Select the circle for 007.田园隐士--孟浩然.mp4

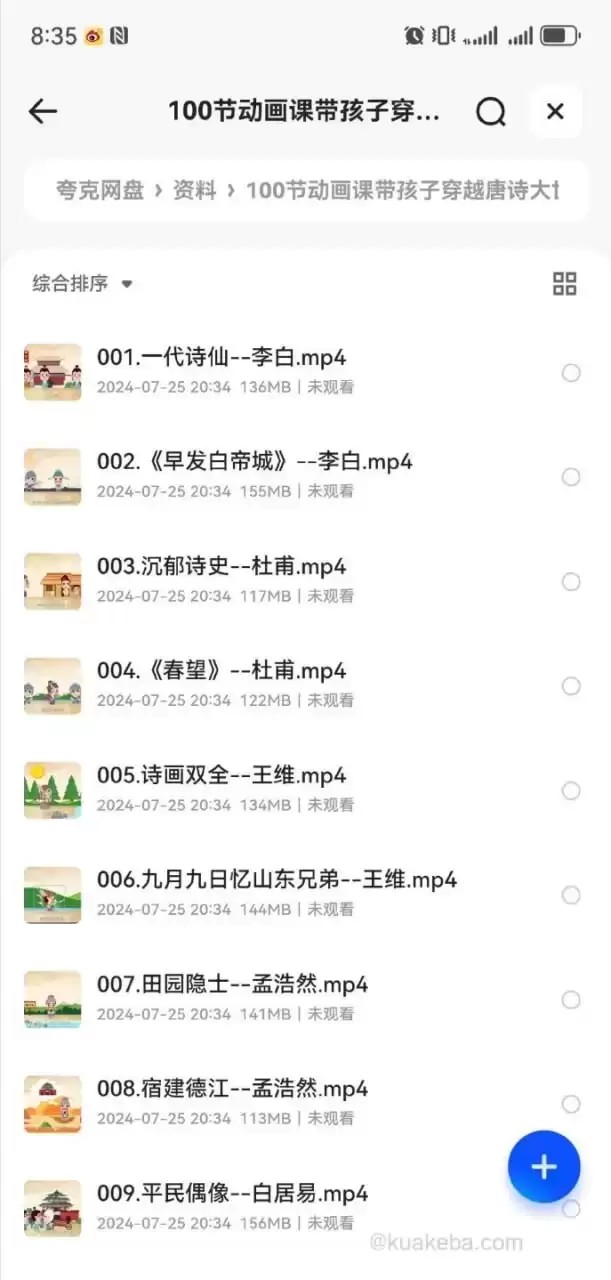coord(571,1000)
